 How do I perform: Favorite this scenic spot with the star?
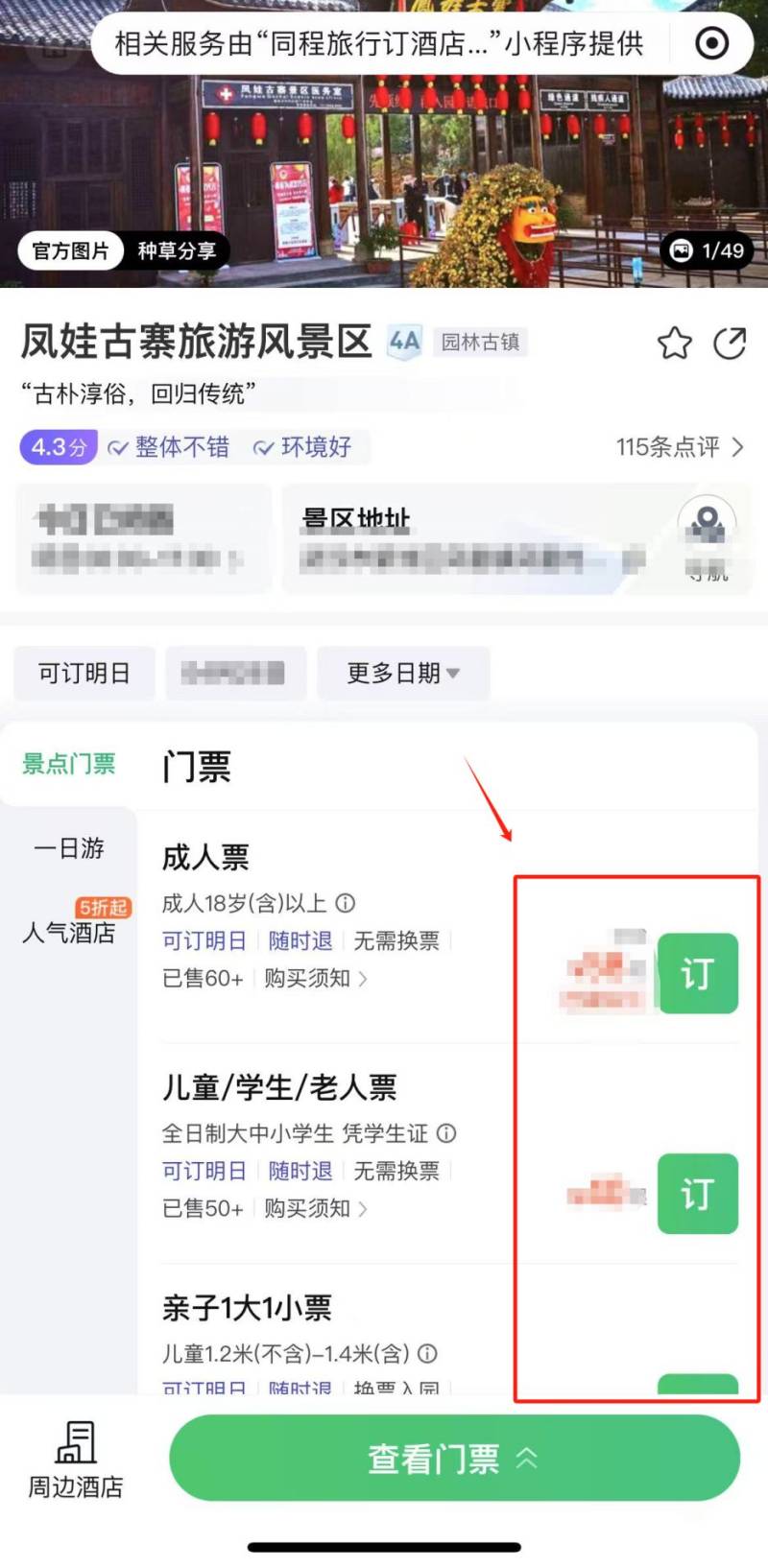674,343
